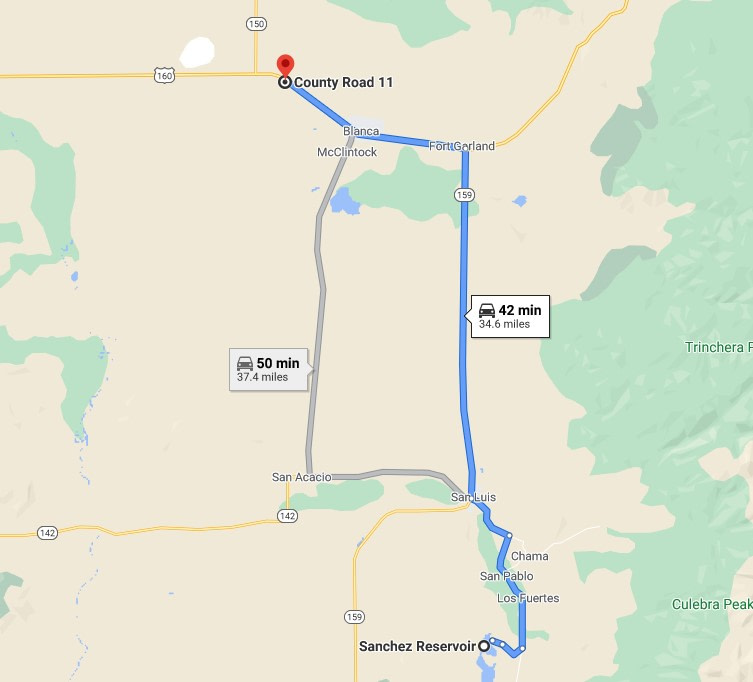
Task: Select the 50 min alternate route
Action: (268, 369)
